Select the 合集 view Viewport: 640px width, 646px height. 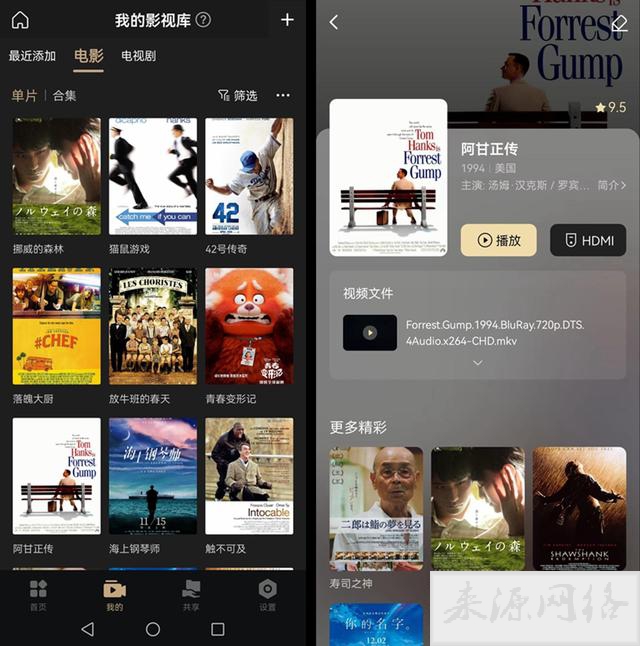click(65, 95)
